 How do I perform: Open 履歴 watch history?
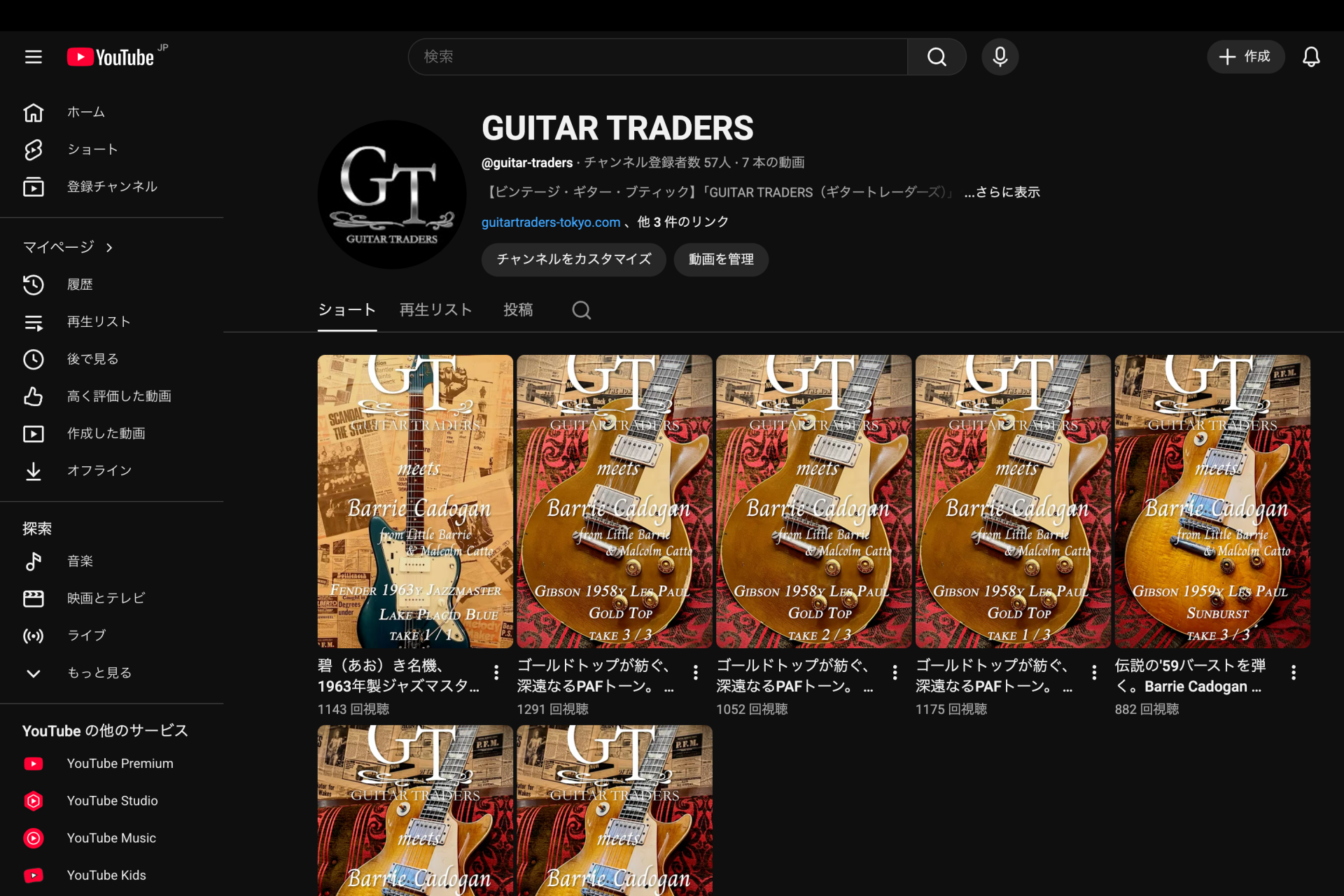(80, 285)
